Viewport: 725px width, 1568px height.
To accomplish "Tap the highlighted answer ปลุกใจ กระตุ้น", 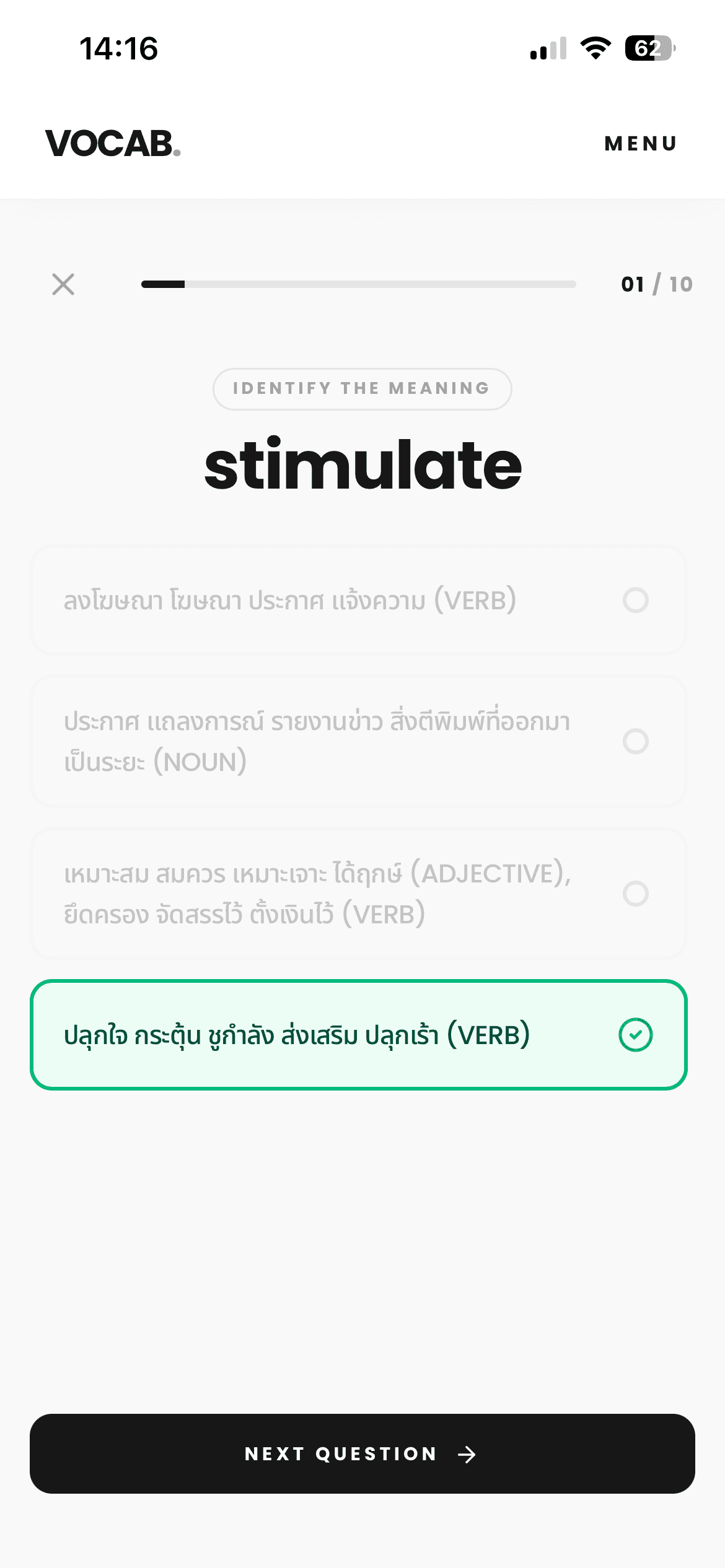I will (358, 1035).
